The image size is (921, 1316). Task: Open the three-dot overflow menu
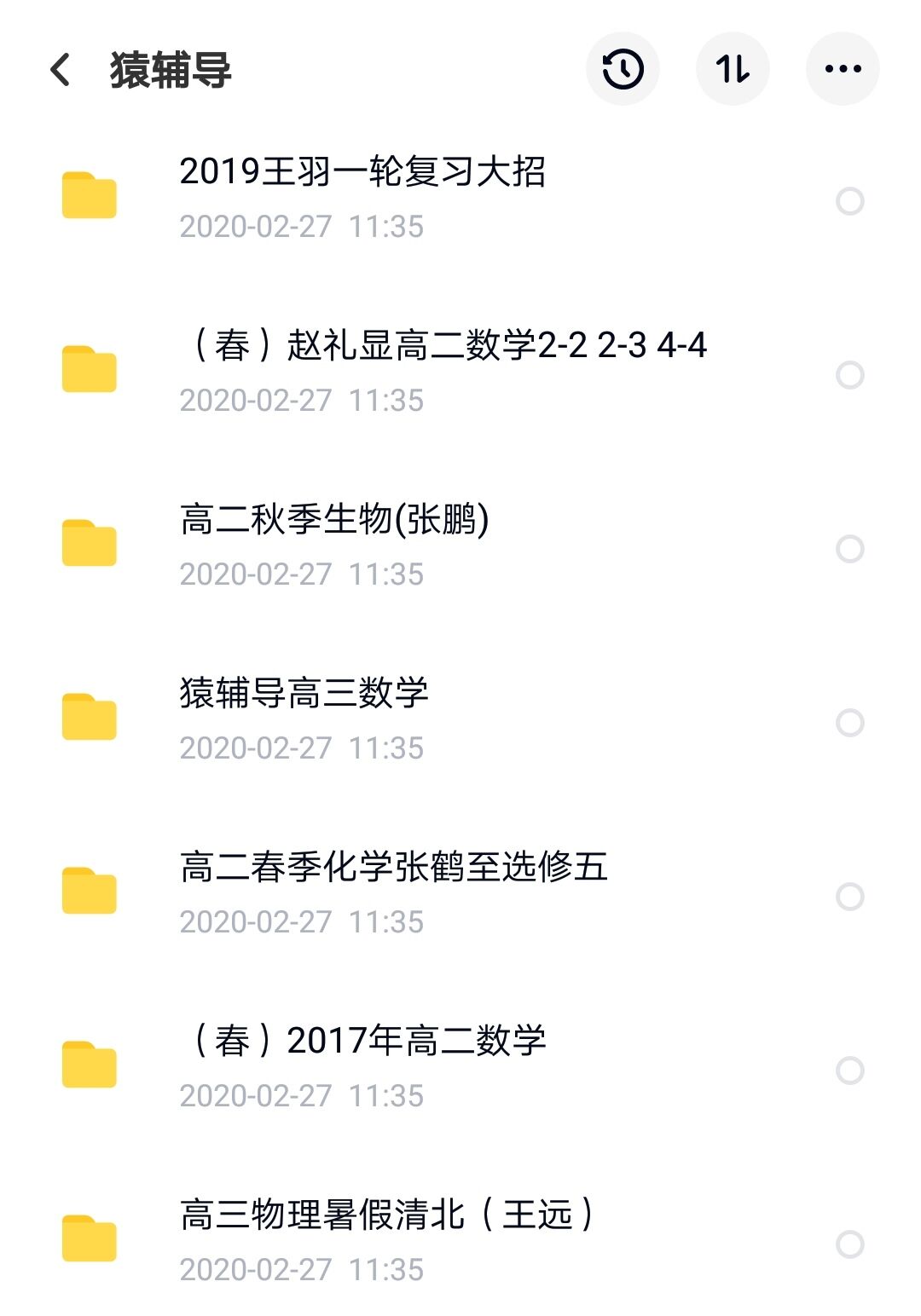point(843,69)
